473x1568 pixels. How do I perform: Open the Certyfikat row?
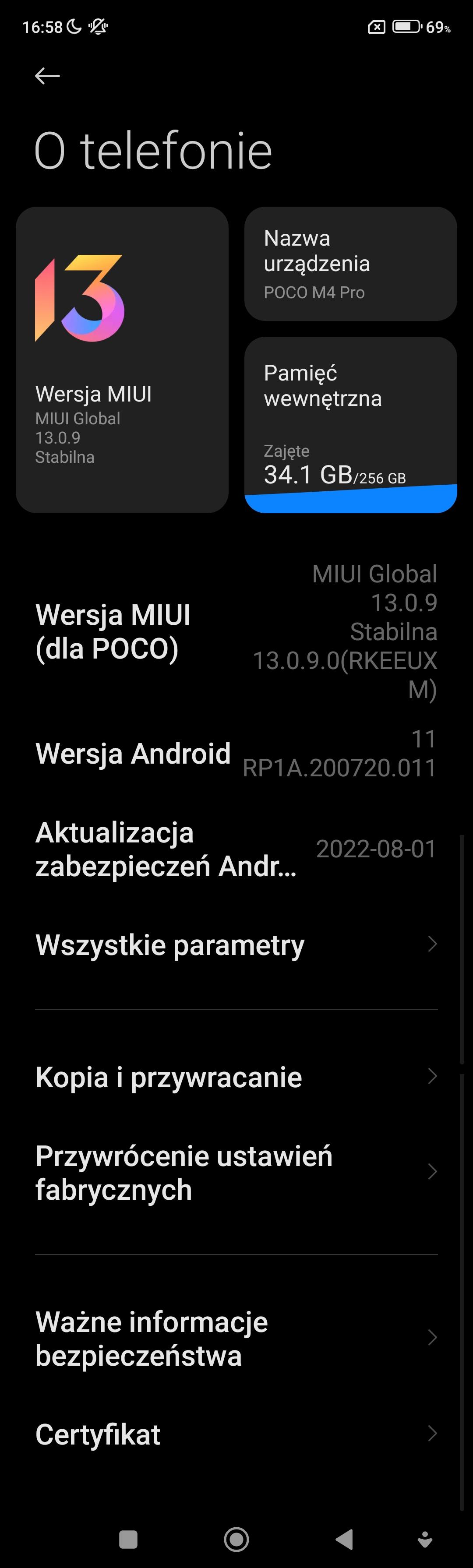tap(236, 1434)
